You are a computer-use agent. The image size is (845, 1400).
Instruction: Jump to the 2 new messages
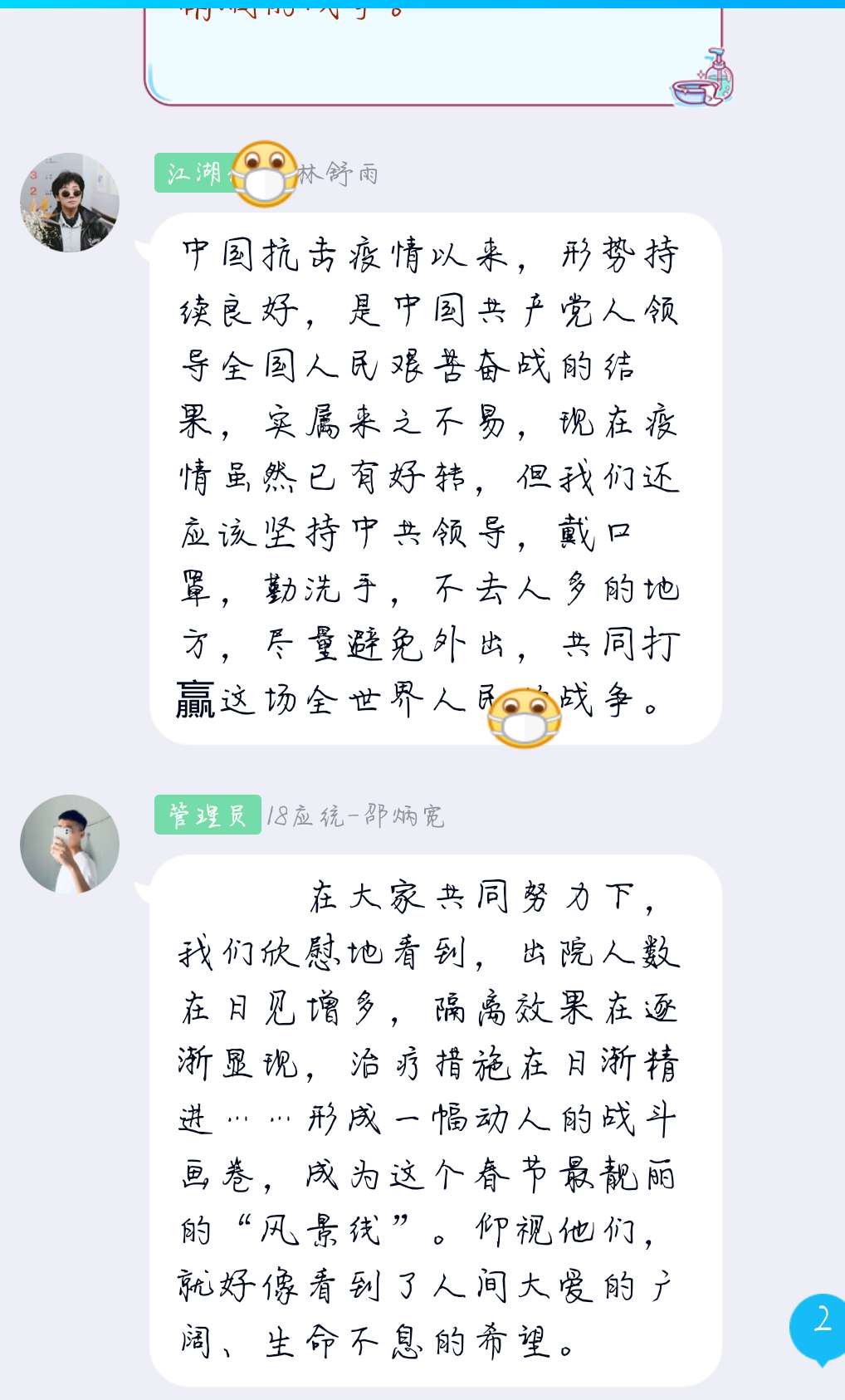pos(820,1324)
